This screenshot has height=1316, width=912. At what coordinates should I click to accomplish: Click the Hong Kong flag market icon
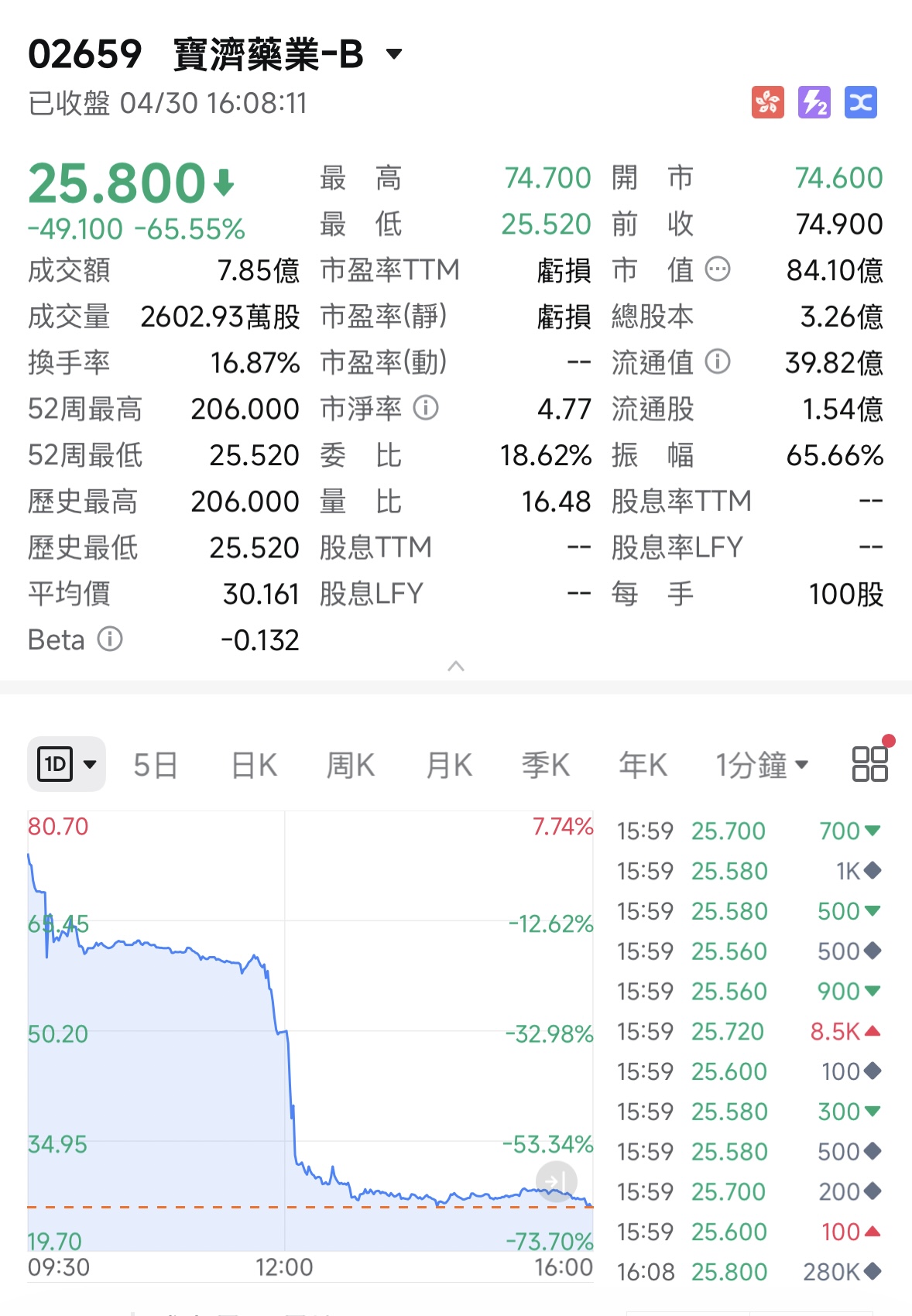767,101
